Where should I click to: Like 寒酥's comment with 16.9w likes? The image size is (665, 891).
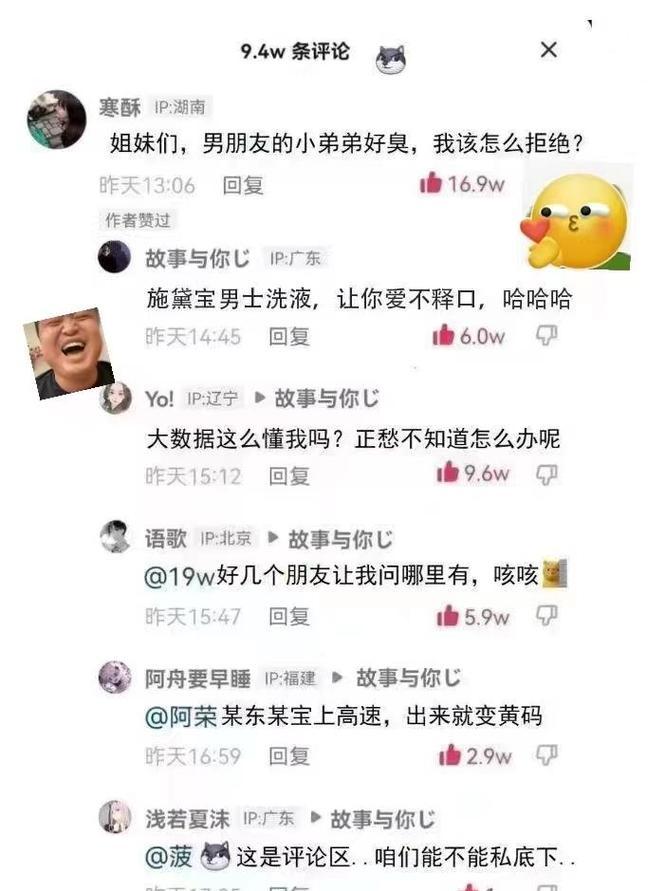pos(431,184)
